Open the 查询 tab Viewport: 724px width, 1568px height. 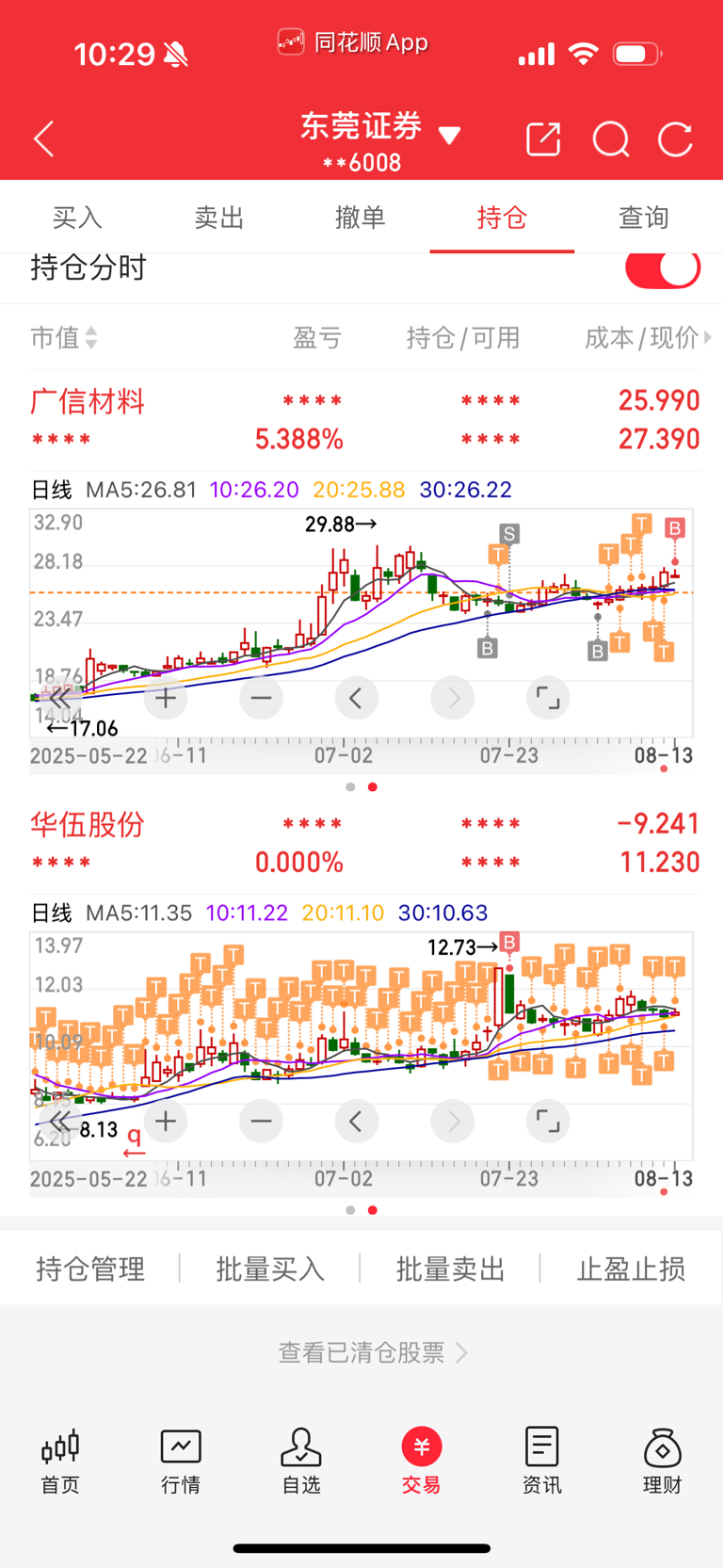point(643,218)
